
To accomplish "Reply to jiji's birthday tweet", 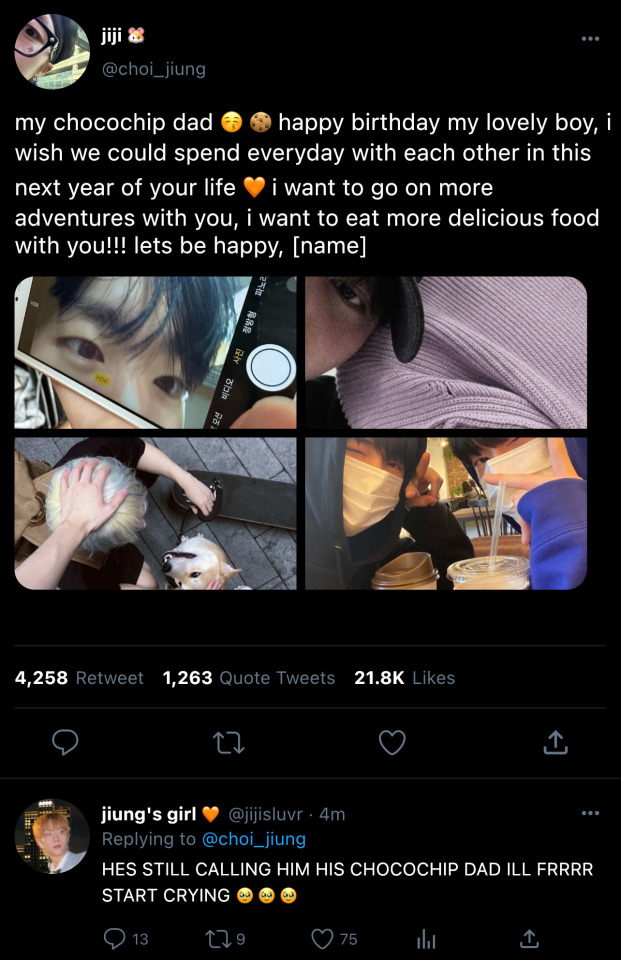I will 65,742.
